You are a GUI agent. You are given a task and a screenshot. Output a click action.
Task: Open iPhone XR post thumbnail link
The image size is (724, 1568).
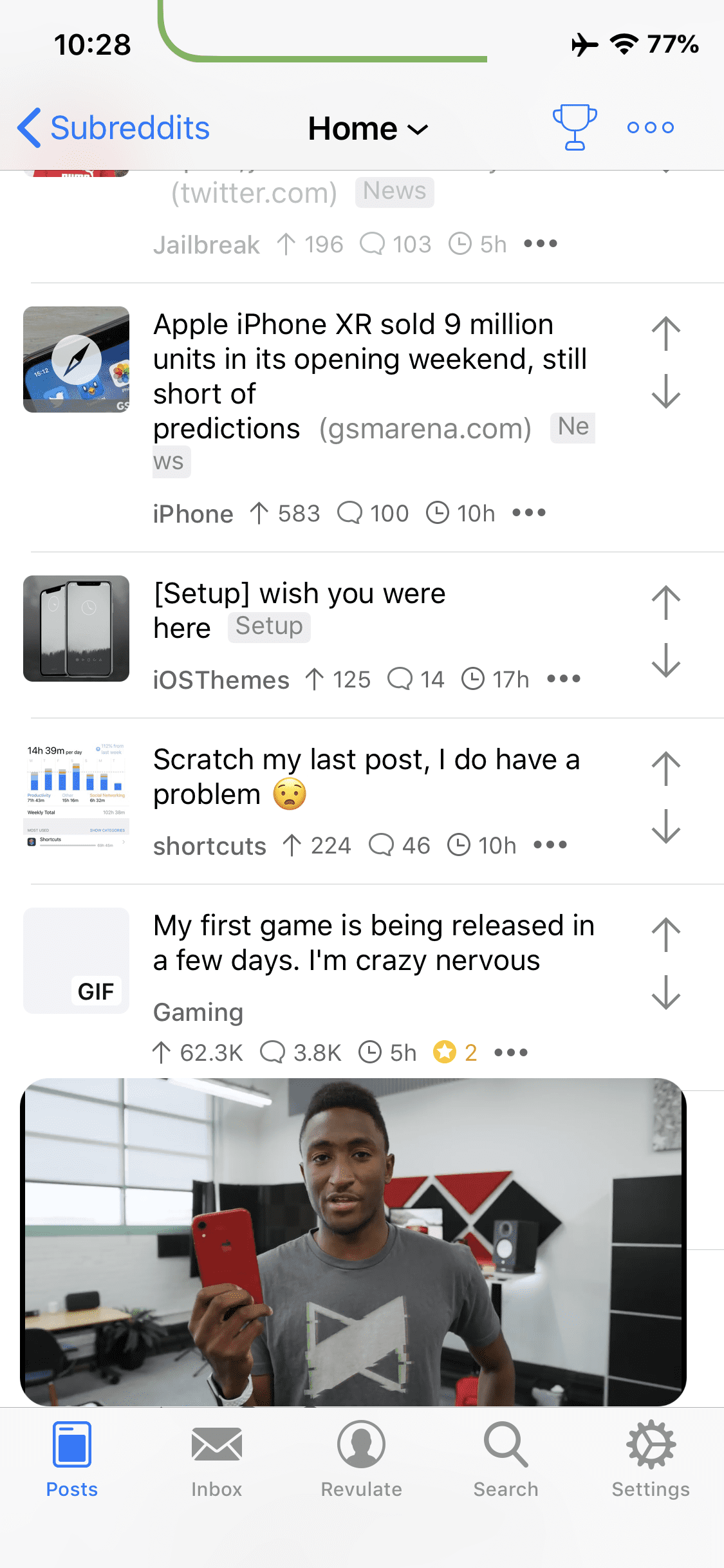click(76, 359)
